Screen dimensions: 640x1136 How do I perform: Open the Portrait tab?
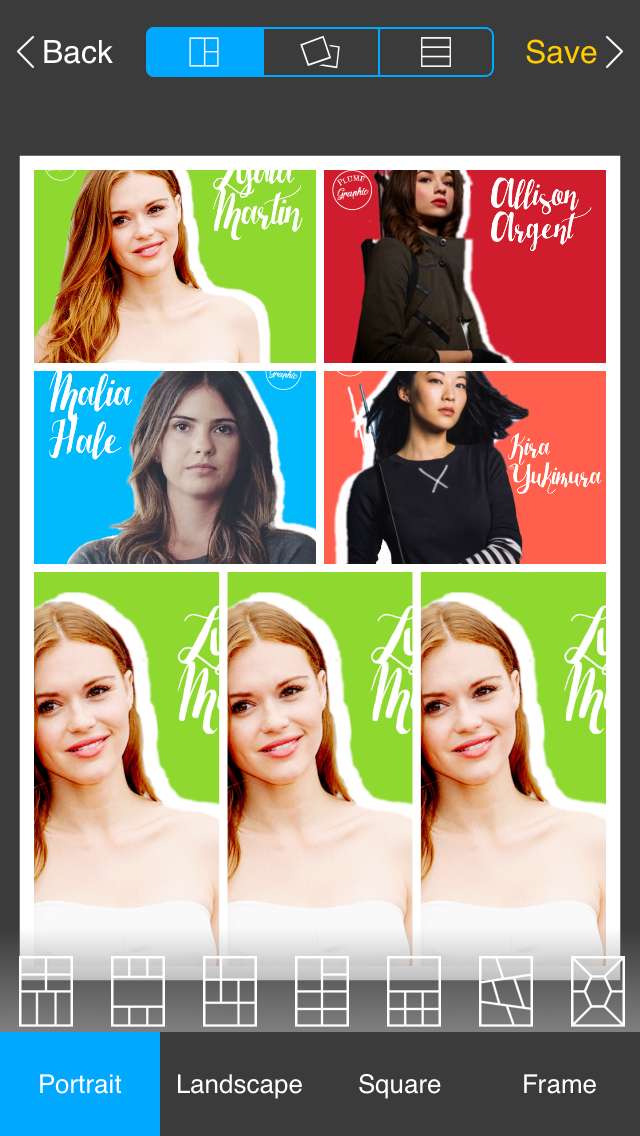tap(80, 1084)
